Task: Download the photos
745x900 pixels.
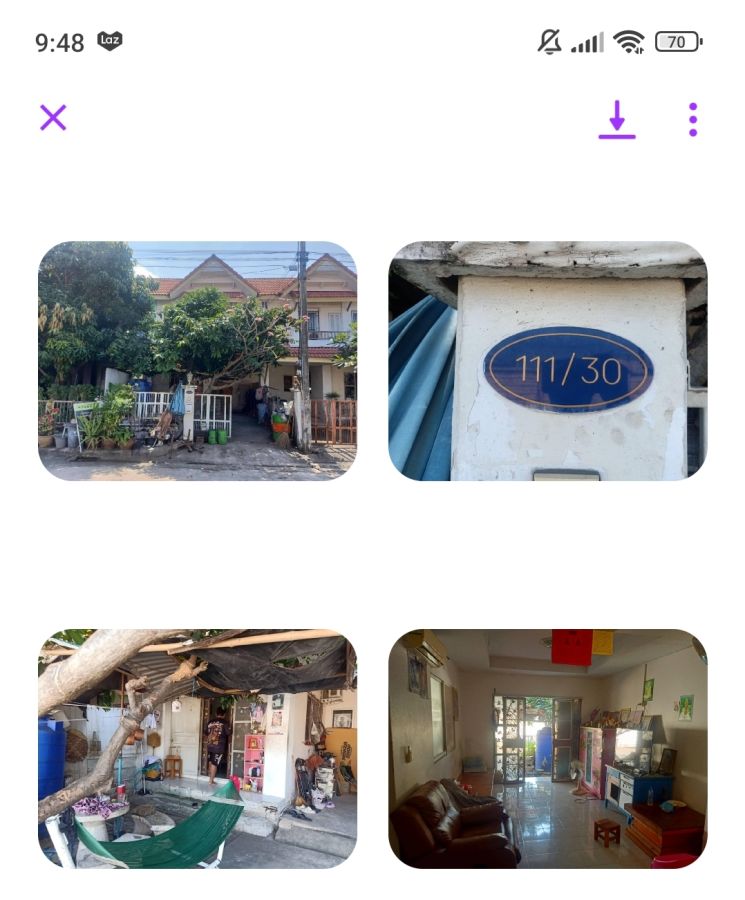Action: point(617,120)
